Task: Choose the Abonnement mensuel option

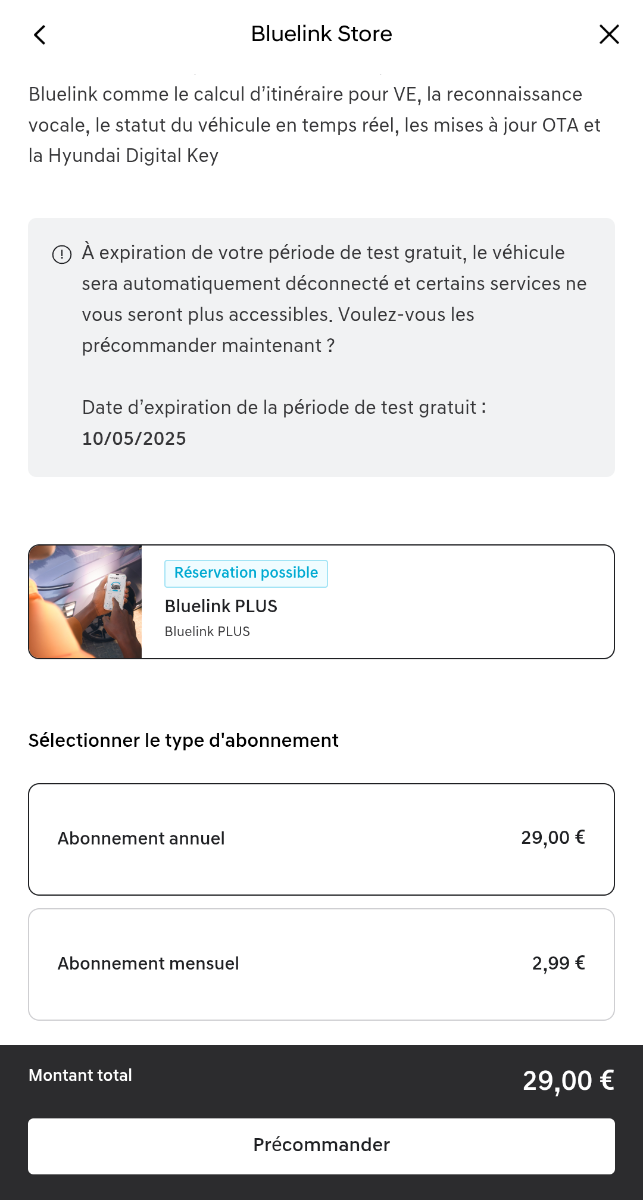Action: tap(321, 964)
